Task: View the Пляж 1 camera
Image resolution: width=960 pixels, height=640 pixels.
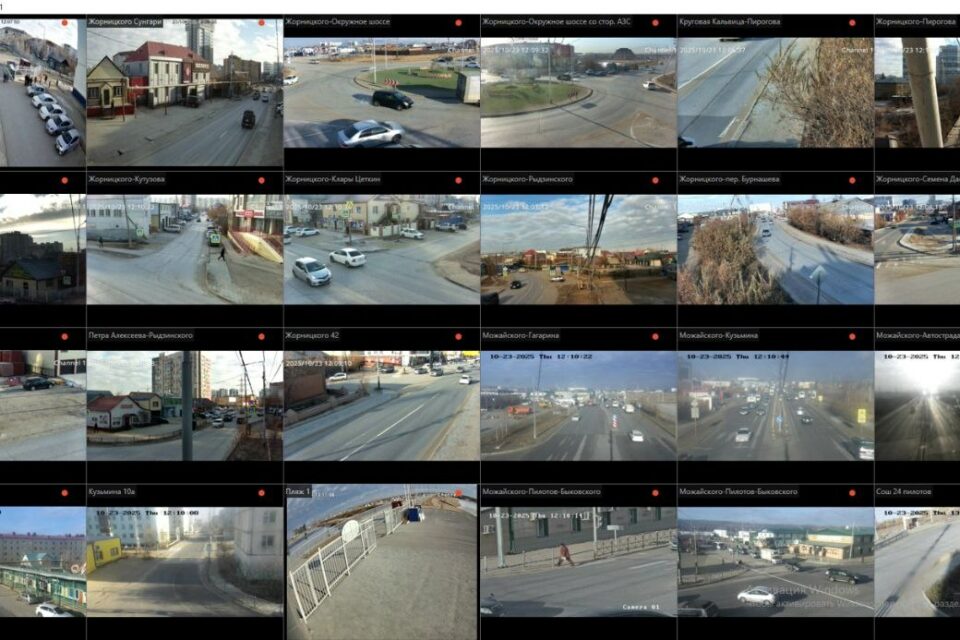Action: click(x=381, y=561)
